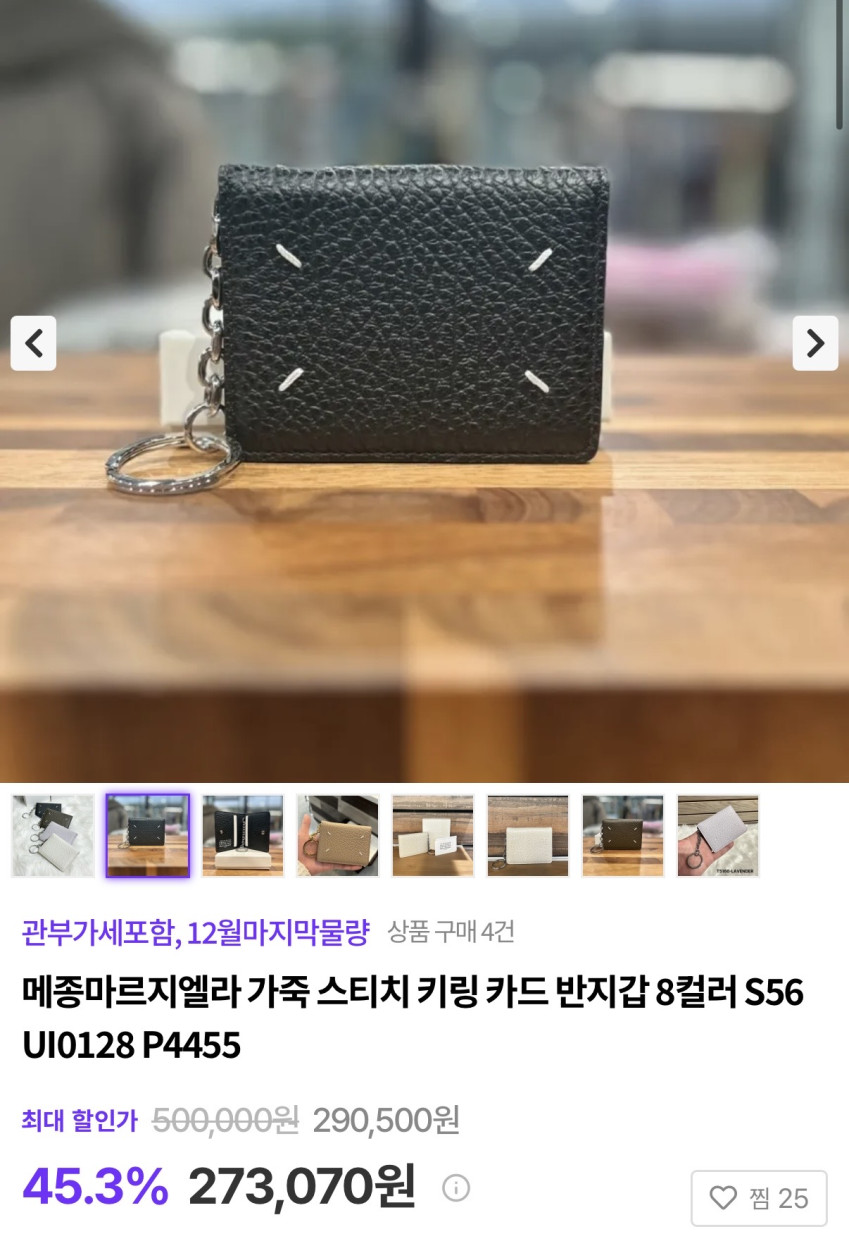Select the sixth thumbnail of white wallet
The width and height of the screenshot is (849, 1246).
(x=528, y=836)
